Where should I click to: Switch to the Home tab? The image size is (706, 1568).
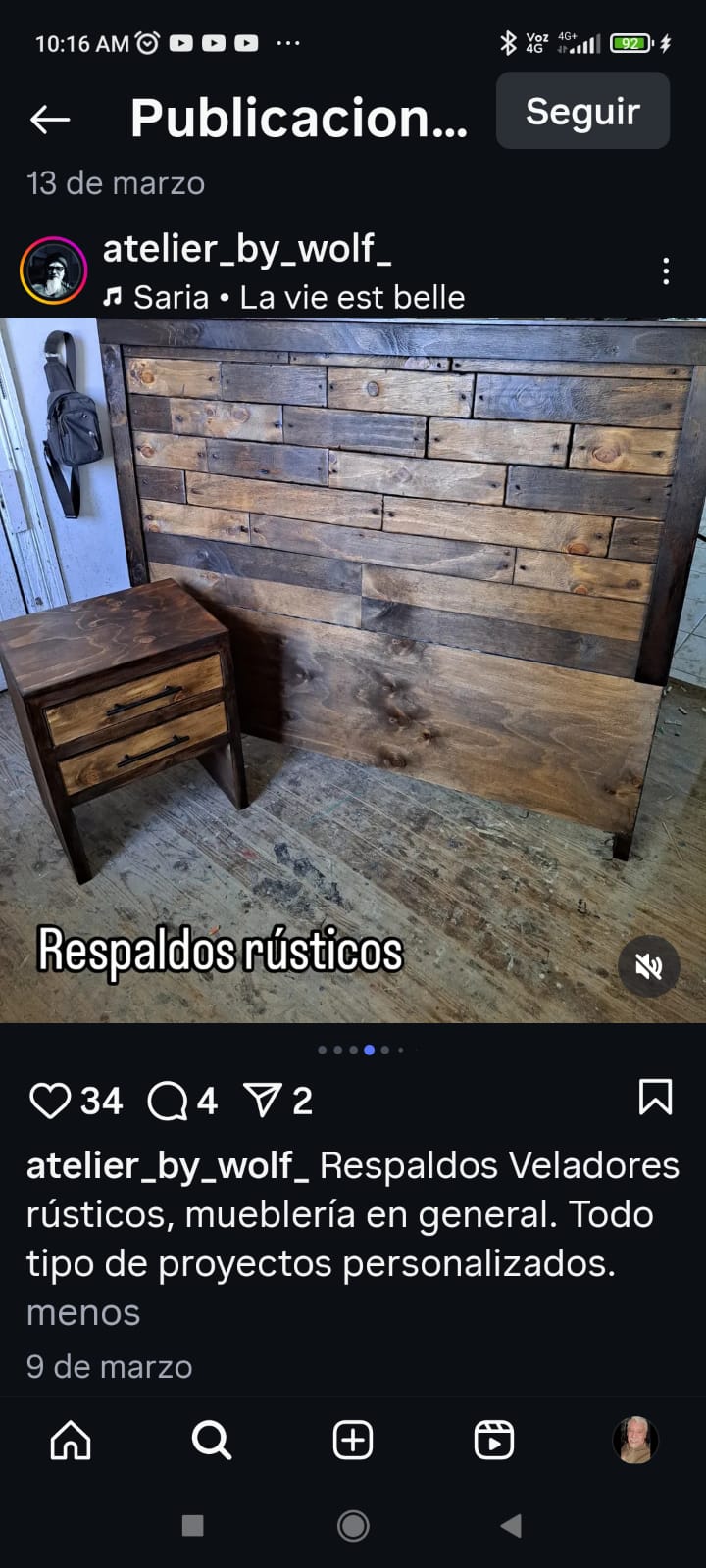click(71, 1441)
